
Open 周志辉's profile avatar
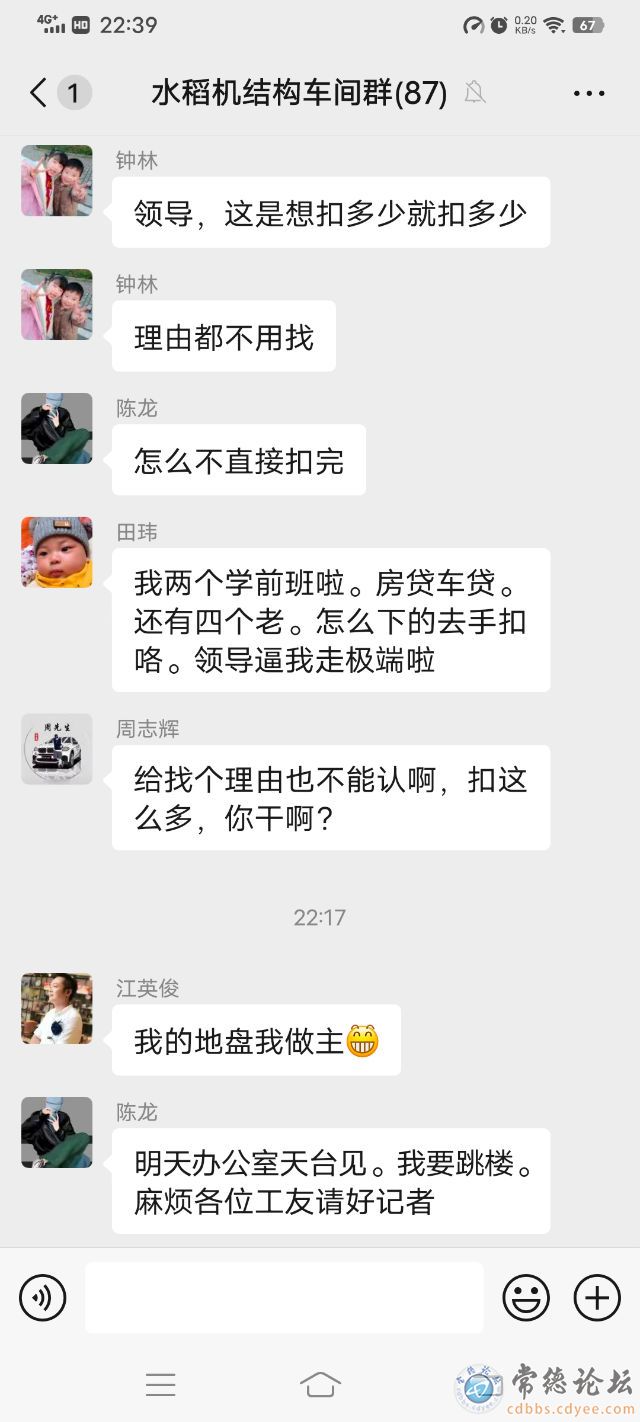pyautogui.click(x=57, y=749)
